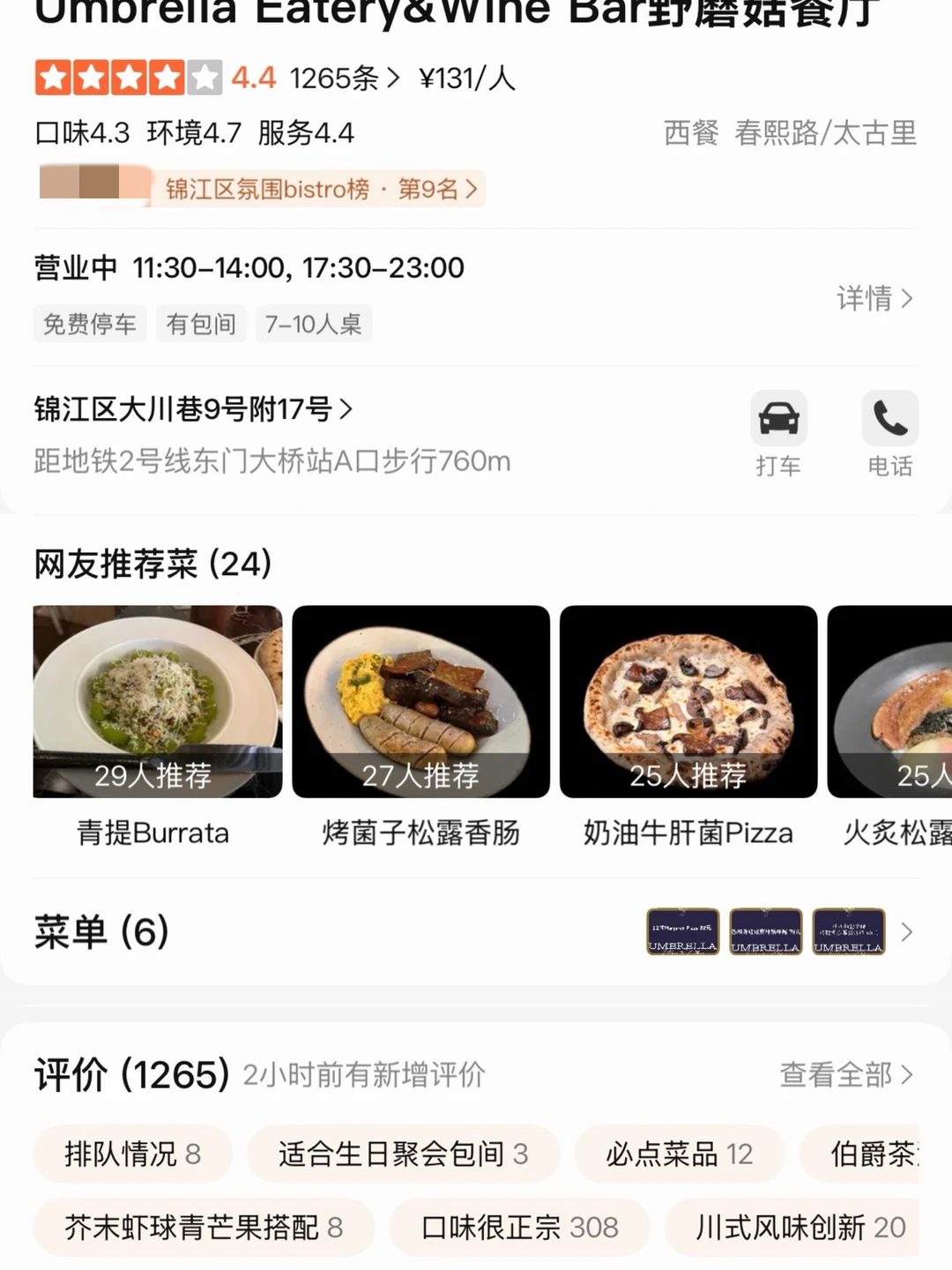View all reviews via 查看全部
Image resolution: width=952 pixels, height=1270 pixels.
[x=844, y=1074]
